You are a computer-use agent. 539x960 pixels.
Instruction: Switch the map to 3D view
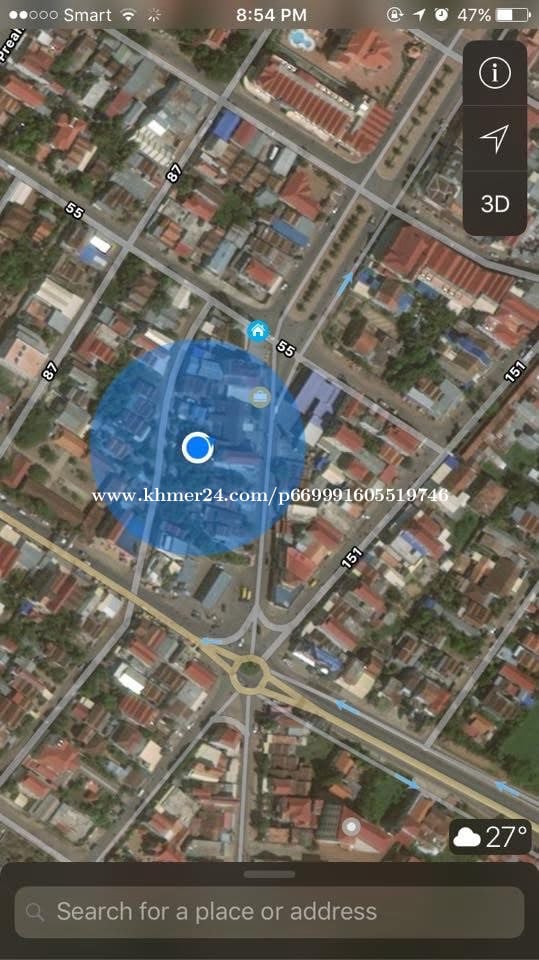click(494, 203)
